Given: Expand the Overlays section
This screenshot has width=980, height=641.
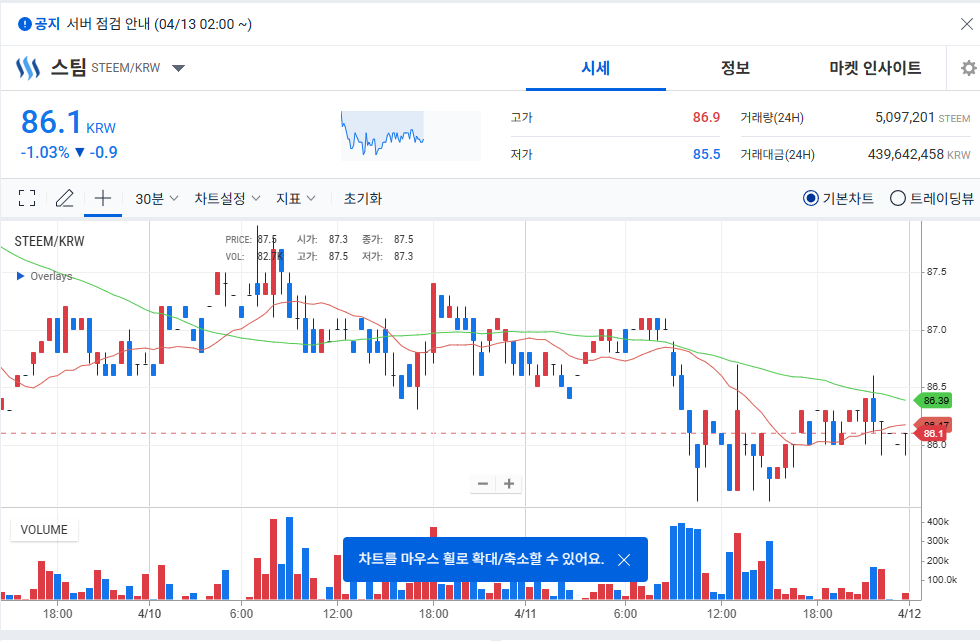Looking at the screenshot, I should pyautogui.click(x=44, y=276).
